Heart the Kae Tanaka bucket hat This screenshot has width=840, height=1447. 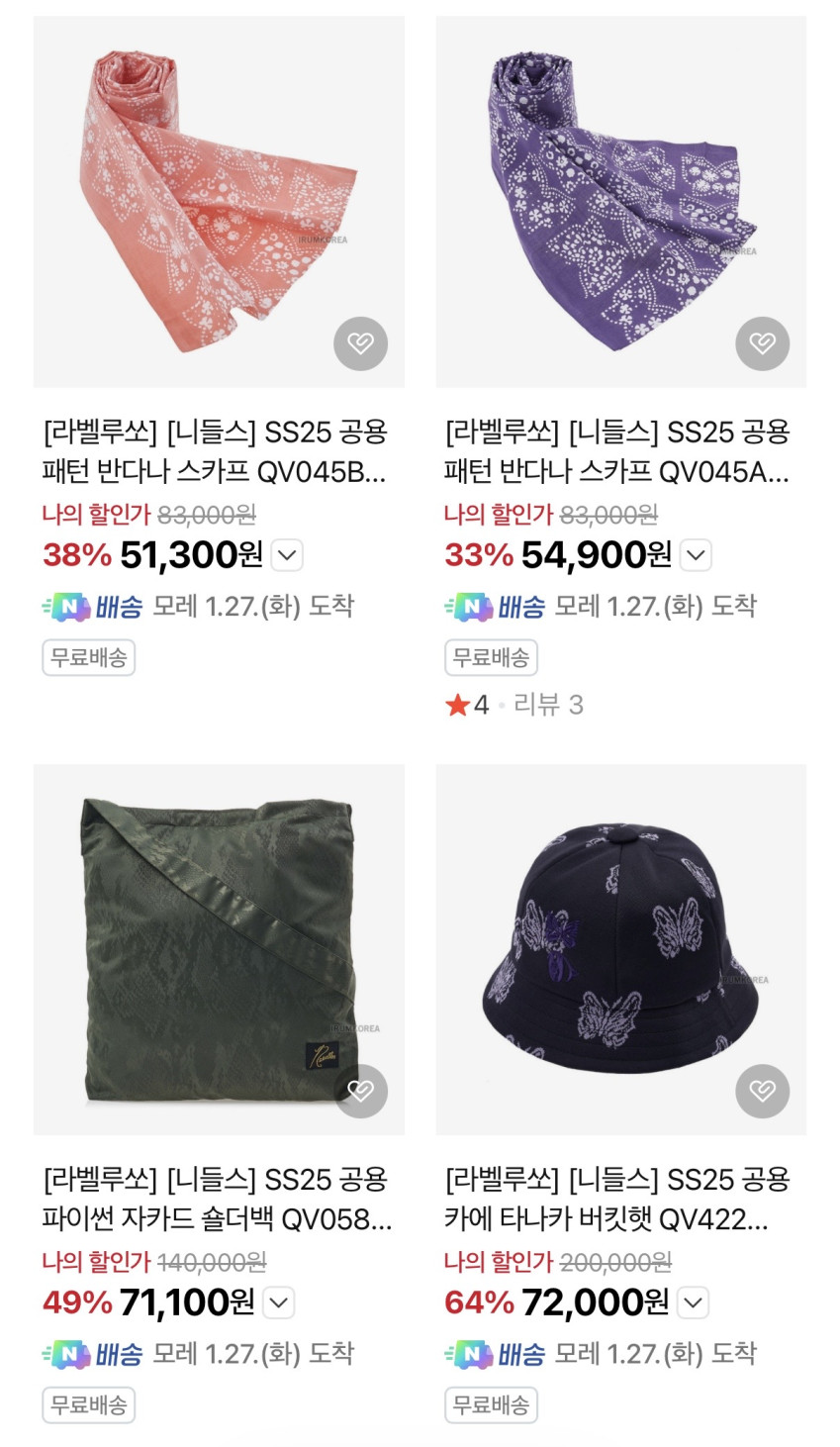pyautogui.click(x=762, y=1091)
